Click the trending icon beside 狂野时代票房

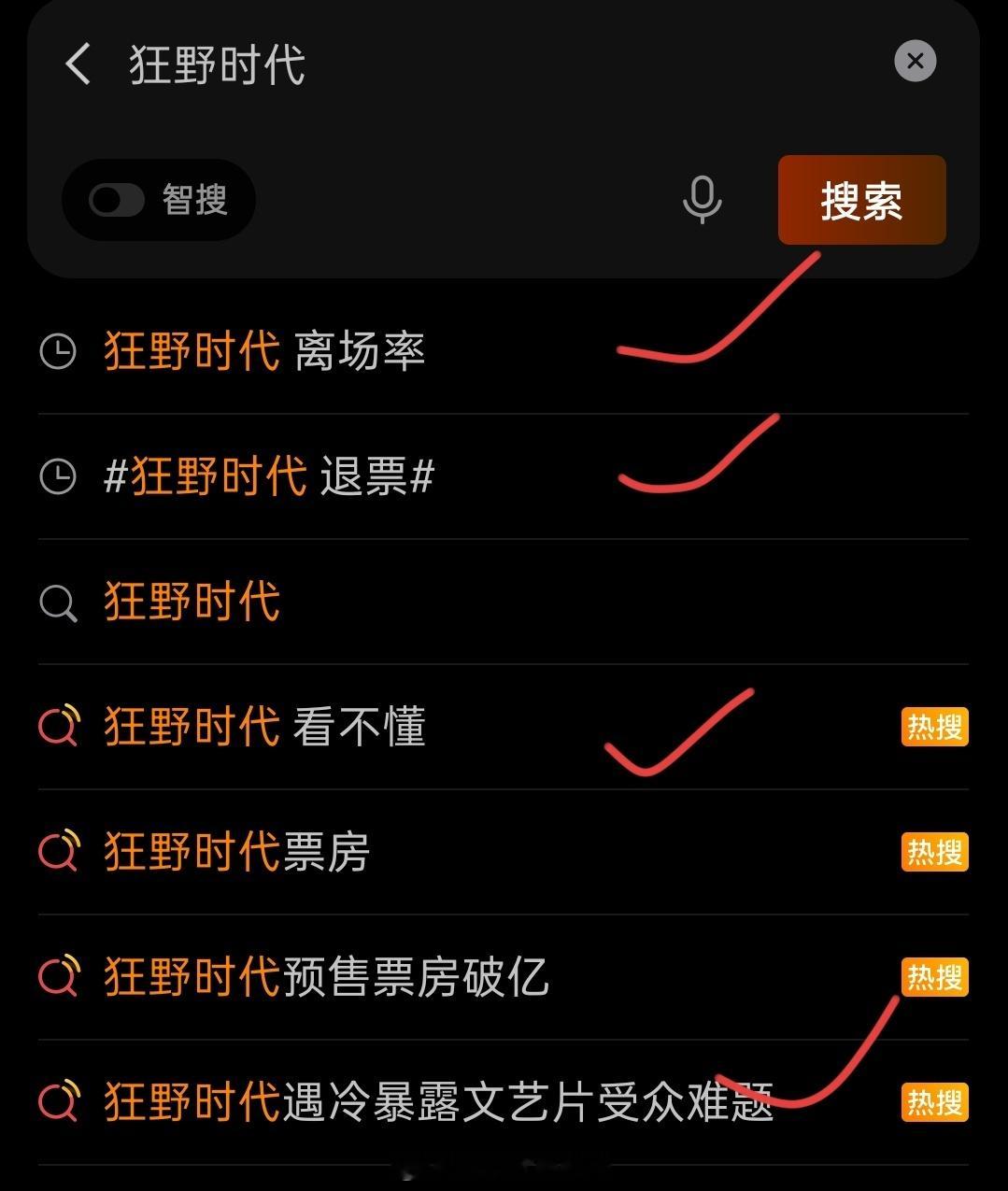[x=56, y=852]
